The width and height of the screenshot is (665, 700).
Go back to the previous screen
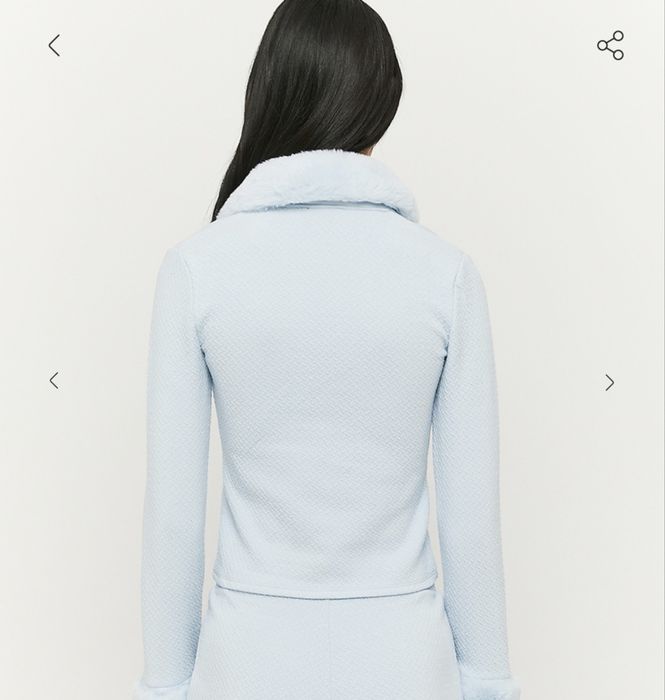pos(54,45)
